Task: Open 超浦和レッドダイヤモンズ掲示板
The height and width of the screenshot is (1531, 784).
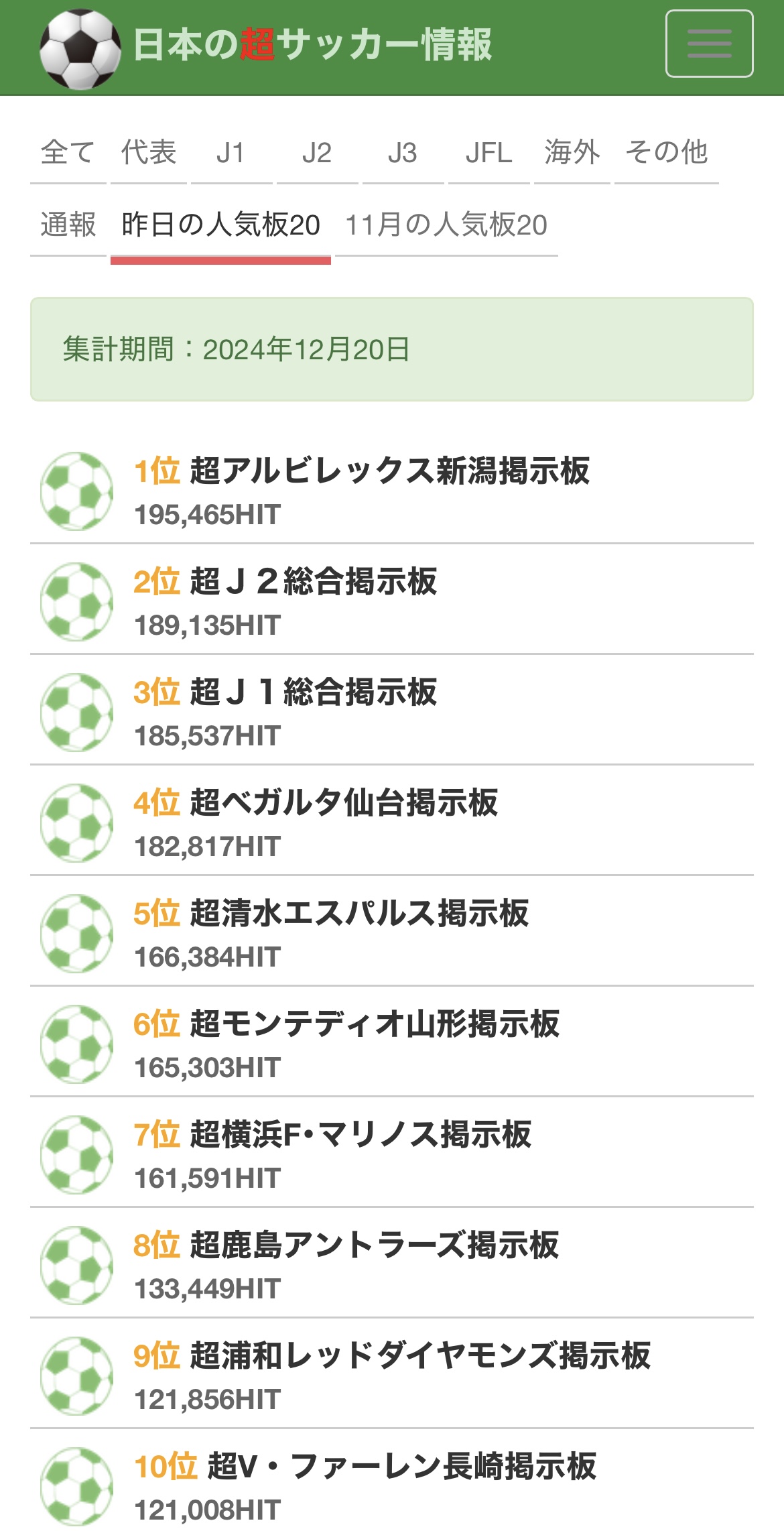Action: 392,1375
